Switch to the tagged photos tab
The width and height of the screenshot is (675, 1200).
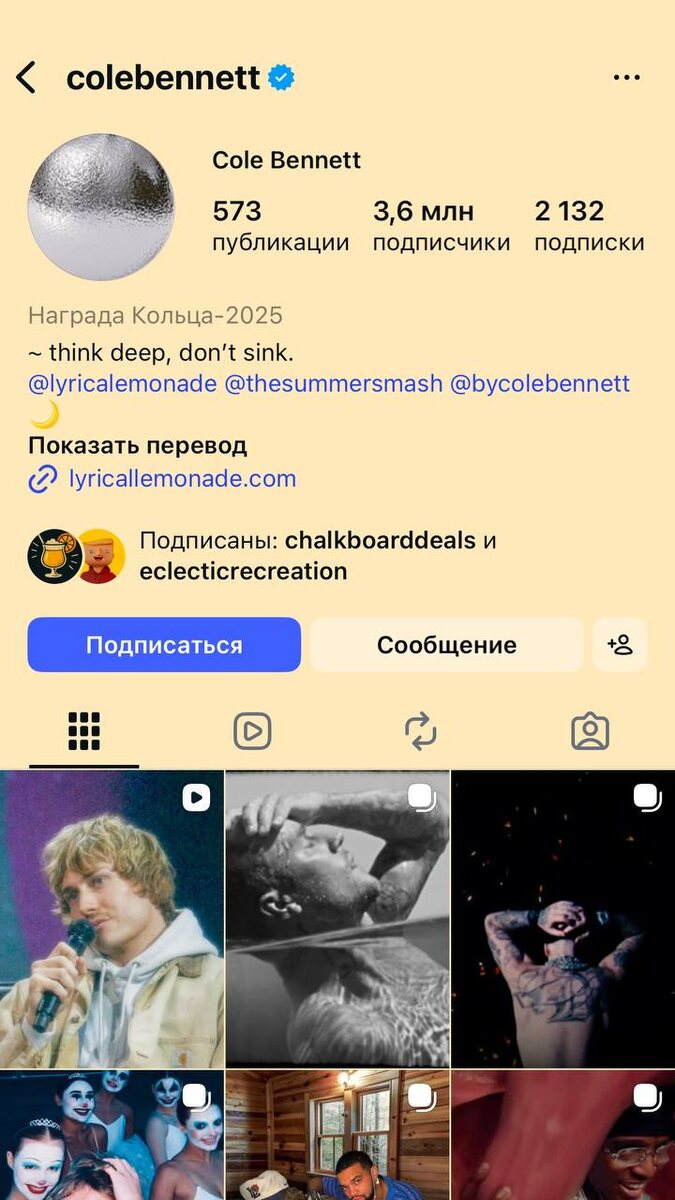tap(590, 732)
